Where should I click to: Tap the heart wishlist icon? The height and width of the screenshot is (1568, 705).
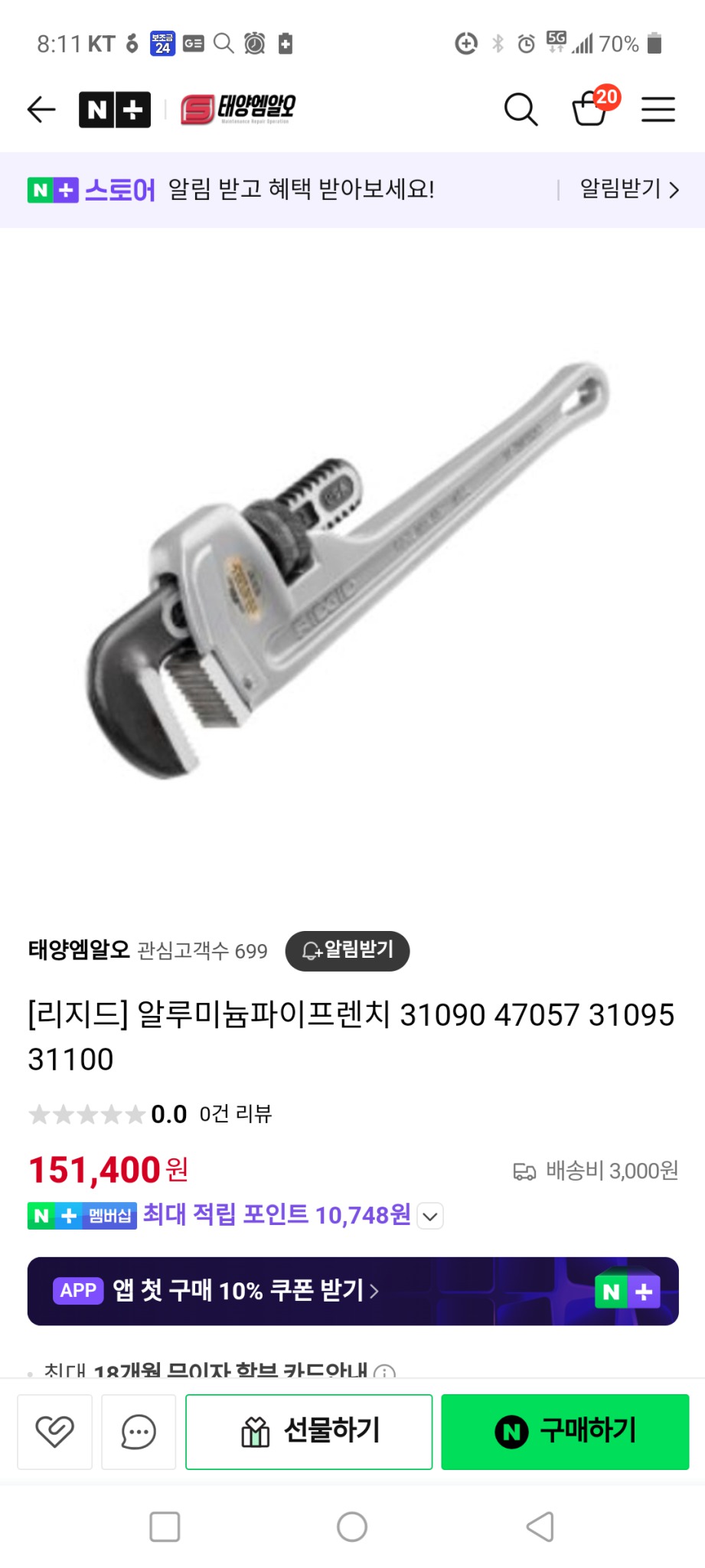click(x=54, y=1430)
